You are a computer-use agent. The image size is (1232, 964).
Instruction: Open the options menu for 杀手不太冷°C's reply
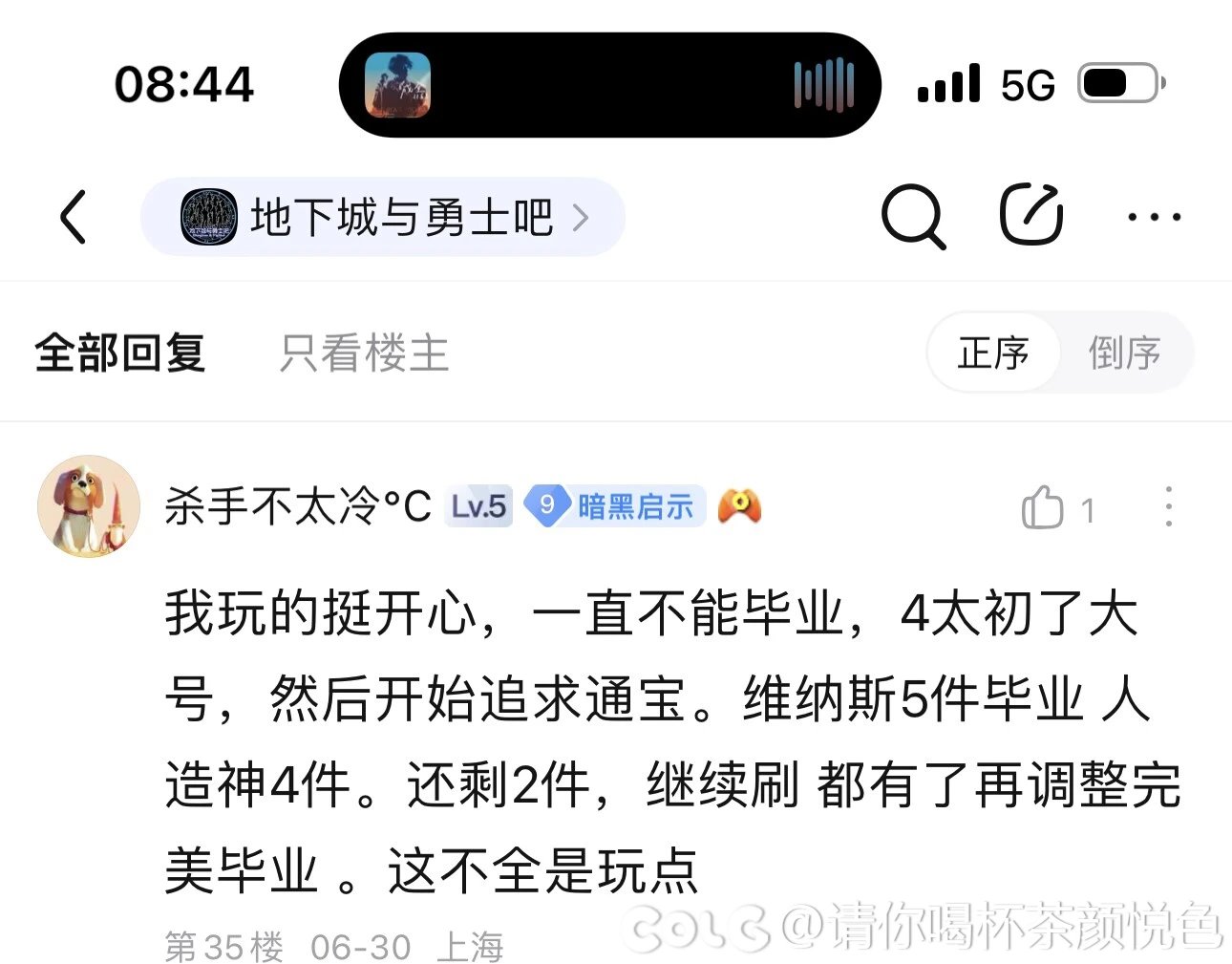tap(1168, 507)
